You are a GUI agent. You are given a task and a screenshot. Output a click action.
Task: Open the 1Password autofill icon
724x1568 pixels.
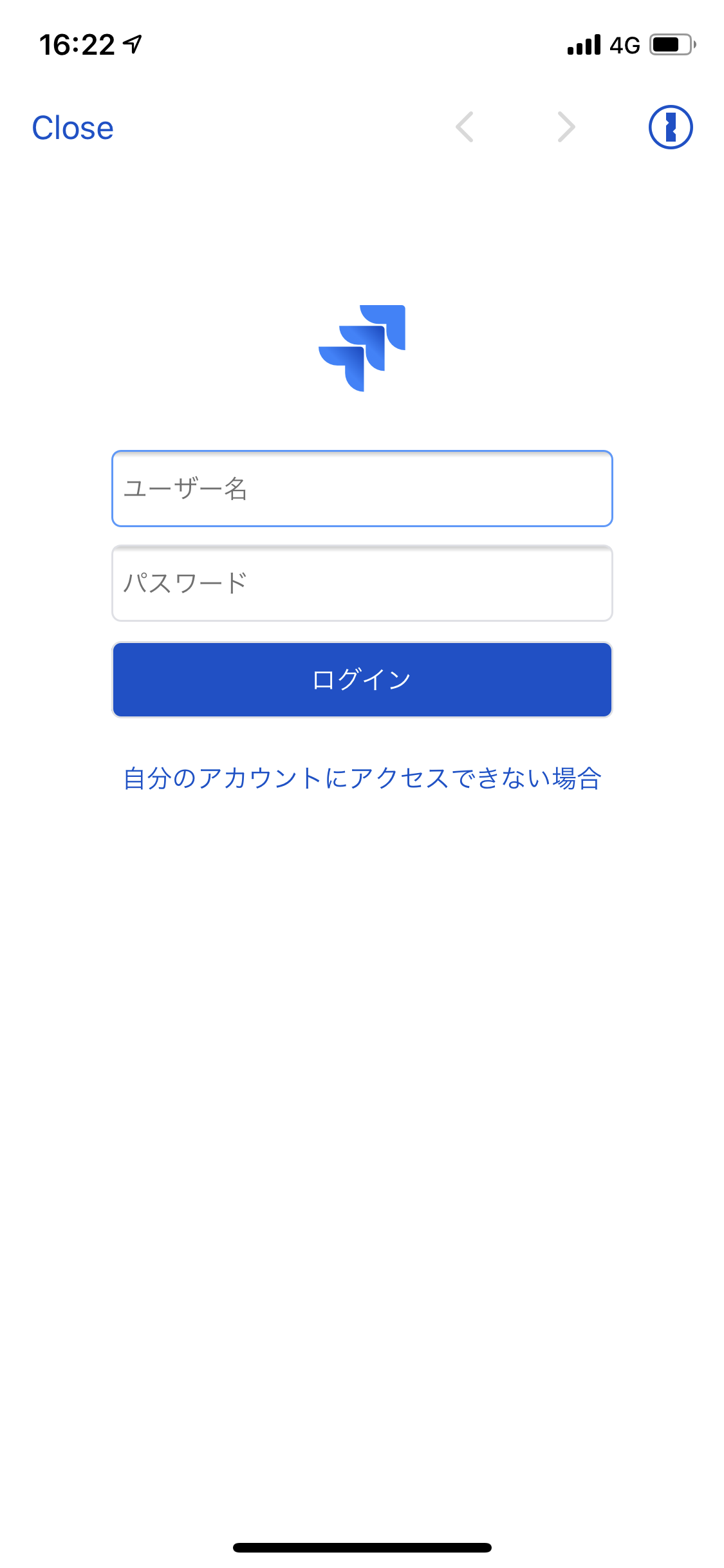click(670, 127)
